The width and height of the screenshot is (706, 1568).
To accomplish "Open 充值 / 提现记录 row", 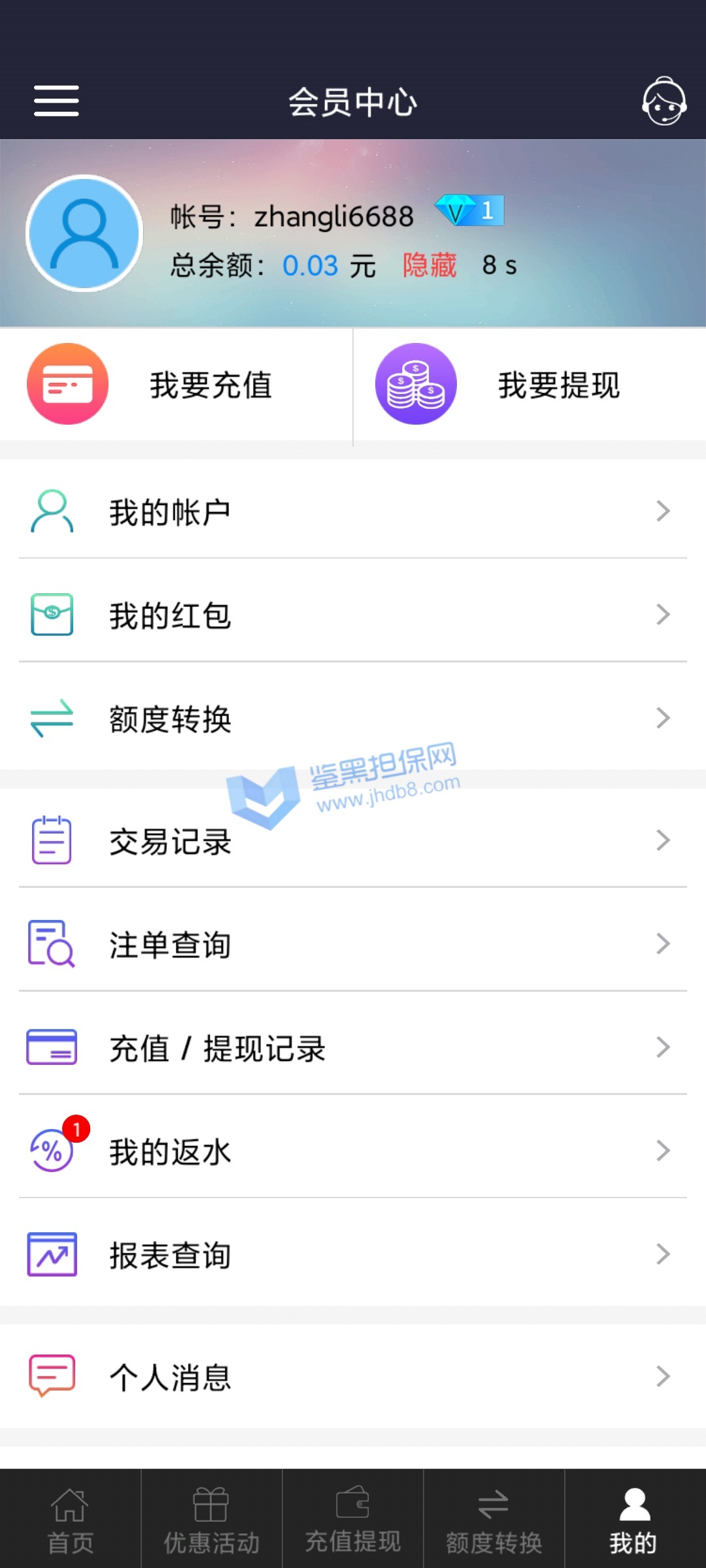I will [x=353, y=1048].
